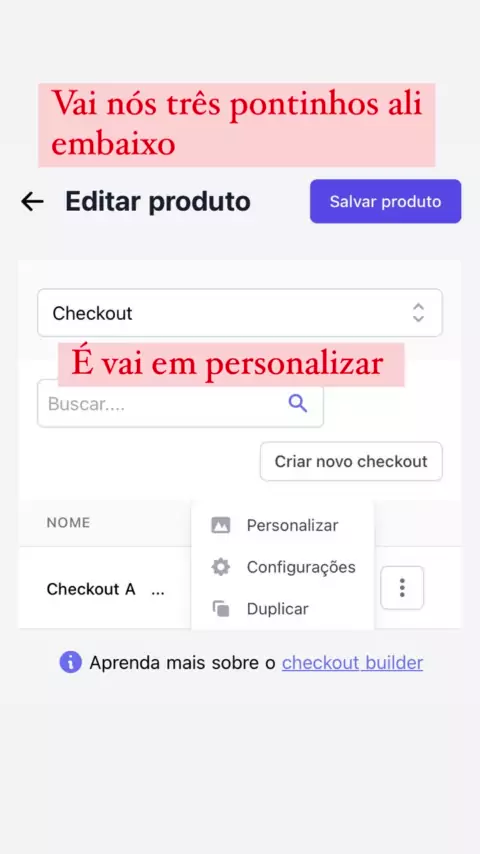Tap the magnifier icon in the search box
480x854 pixels.
(x=297, y=404)
